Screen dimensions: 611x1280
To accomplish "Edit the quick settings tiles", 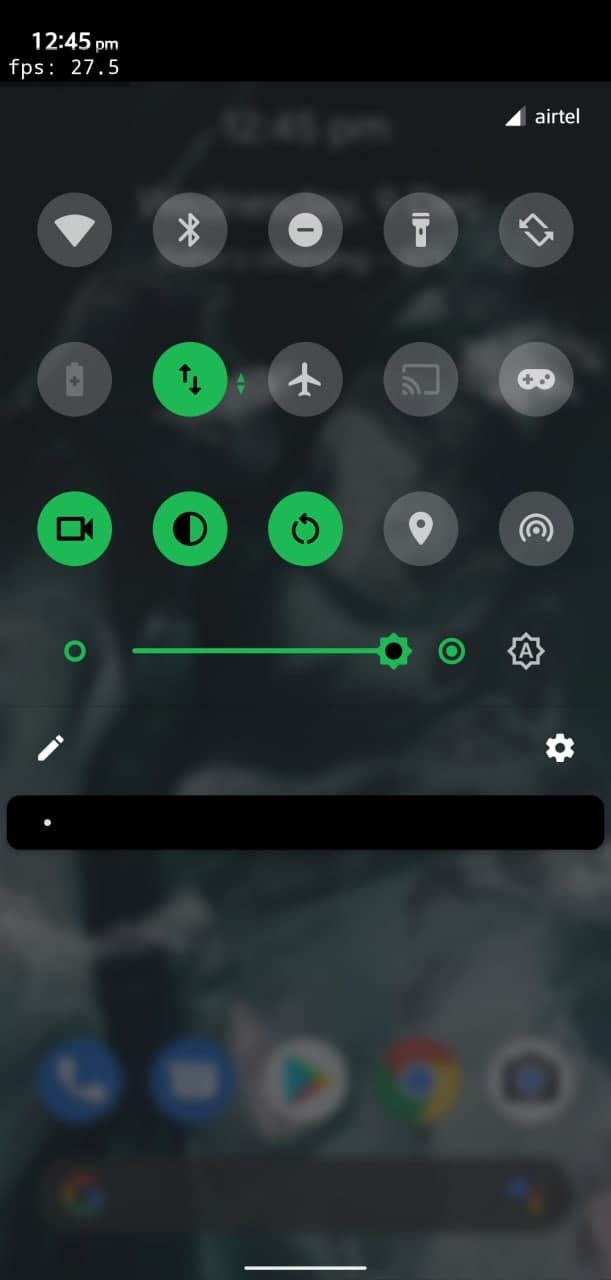I will coord(51,747).
